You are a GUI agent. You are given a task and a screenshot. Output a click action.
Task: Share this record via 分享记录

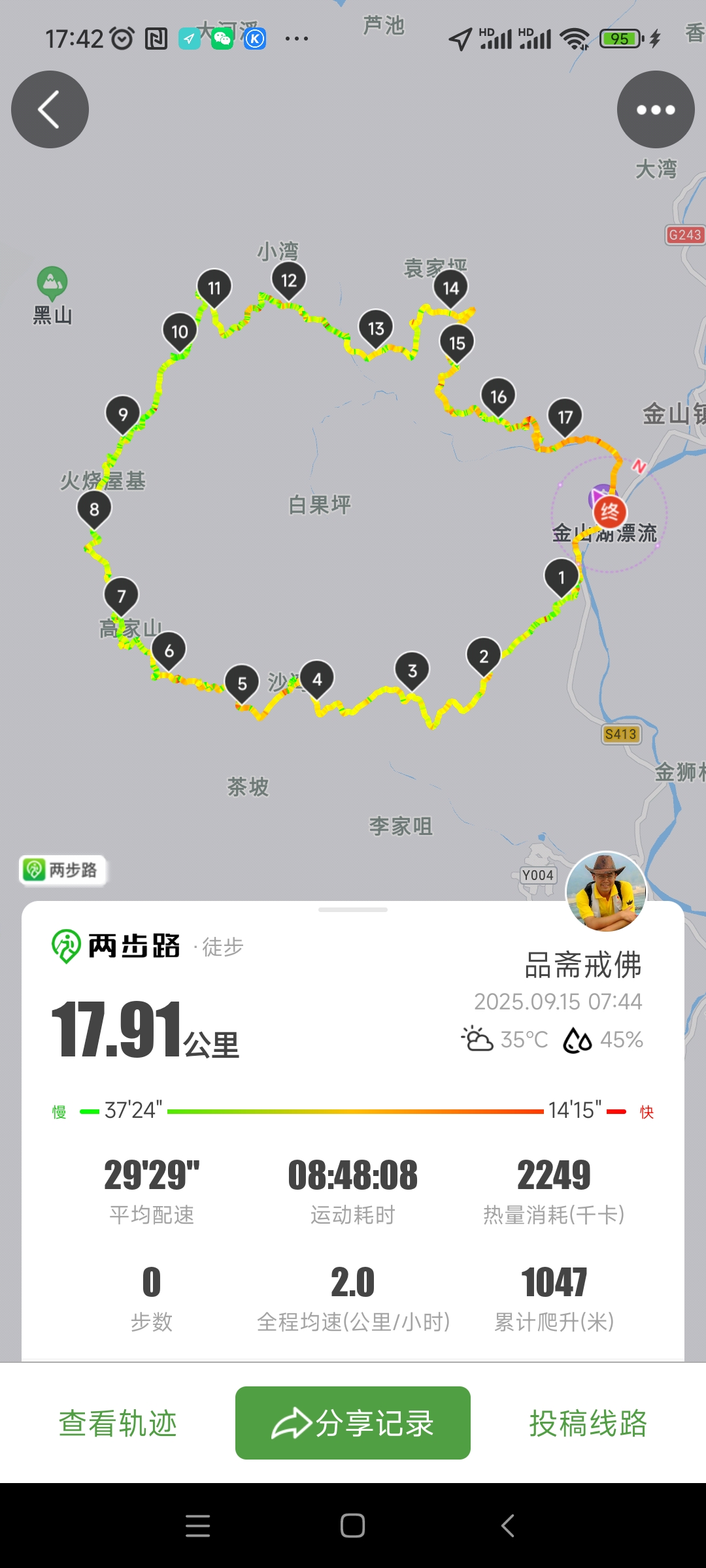[353, 1423]
